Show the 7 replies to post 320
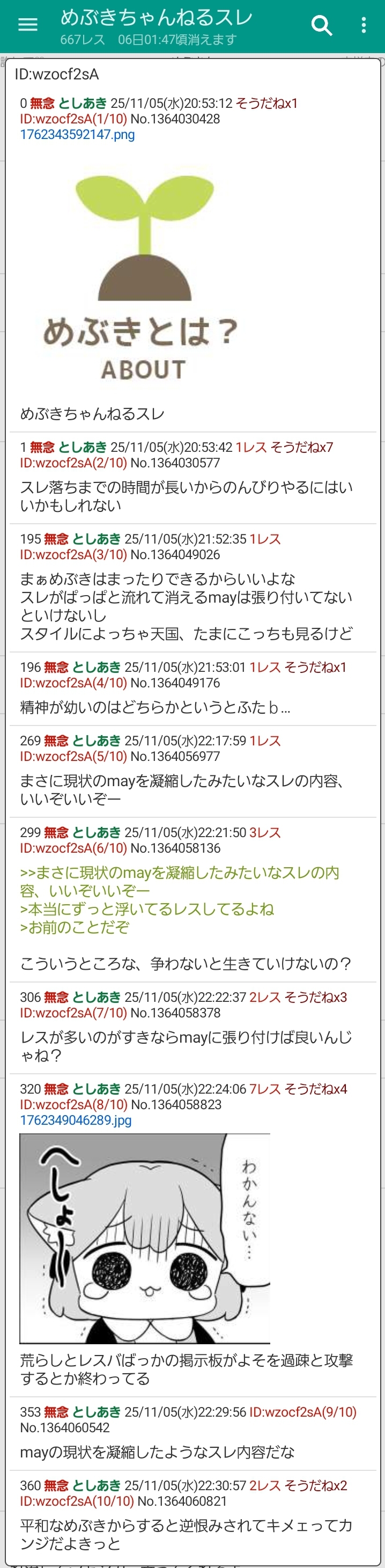The height and width of the screenshot is (1568, 385). tap(264, 1089)
